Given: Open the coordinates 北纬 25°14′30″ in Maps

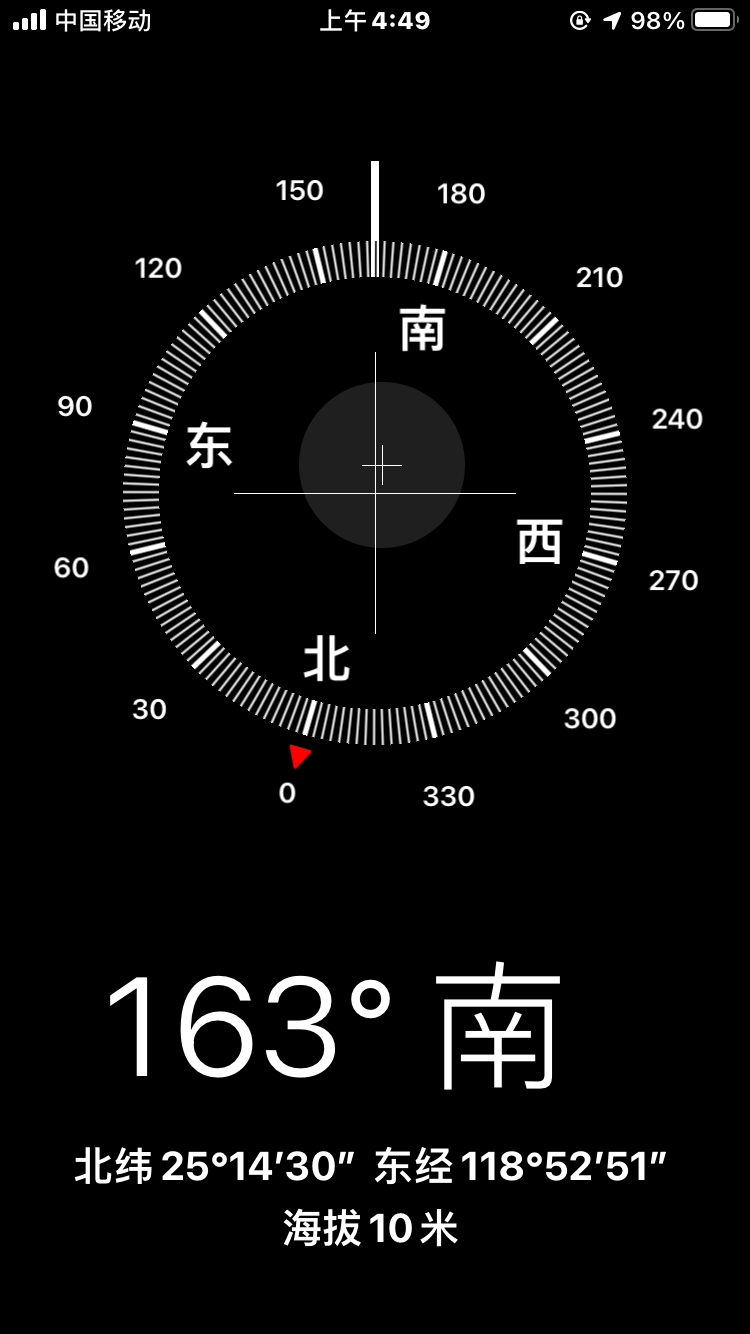Looking at the screenshot, I should [x=216, y=1166].
